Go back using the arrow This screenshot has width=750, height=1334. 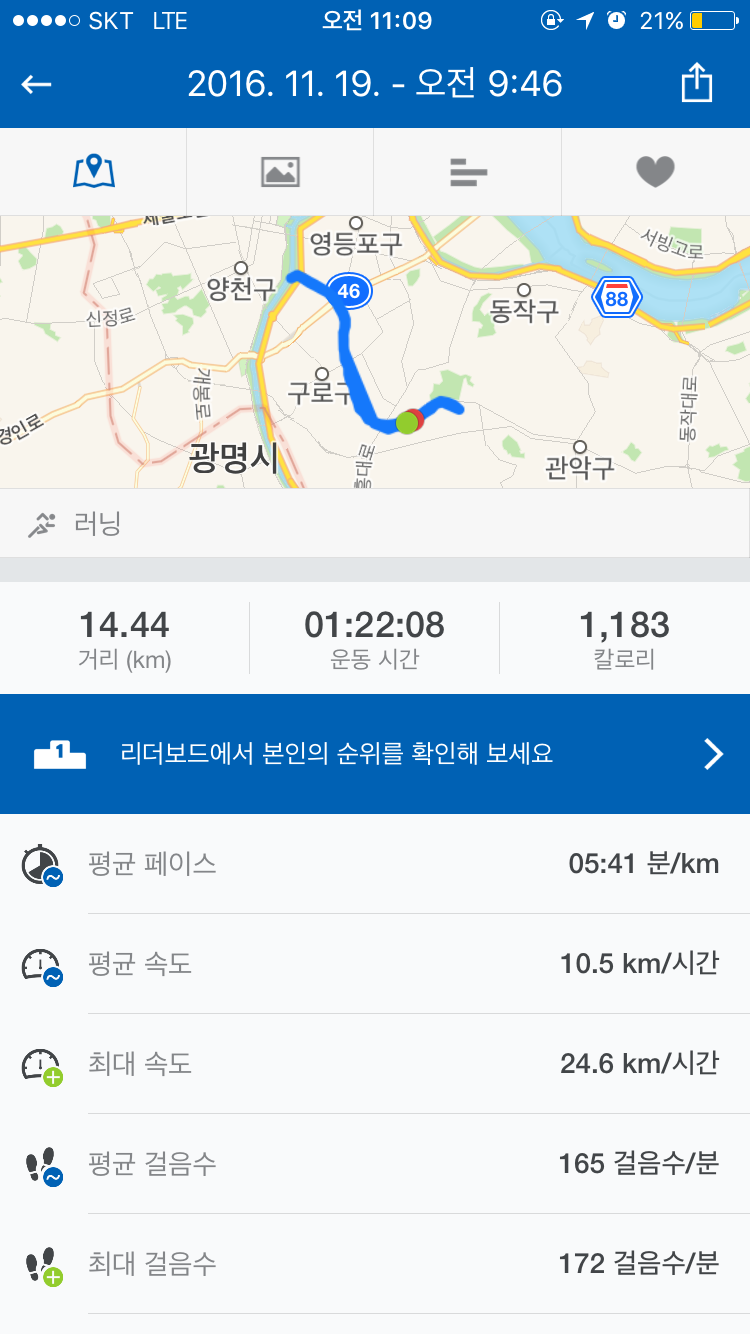click(x=37, y=84)
